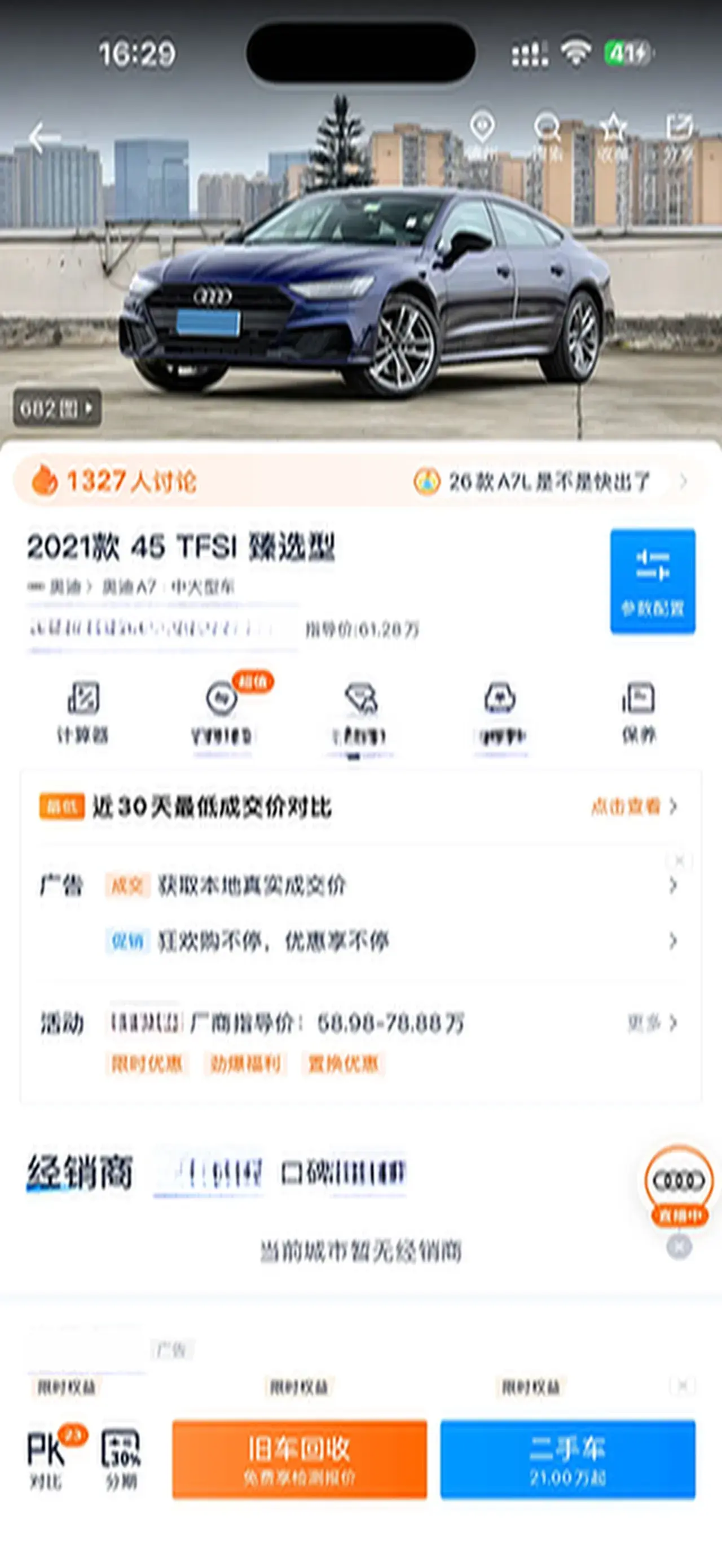Favorite this car with the star icon
The image size is (722, 1568).
point(613,135)
